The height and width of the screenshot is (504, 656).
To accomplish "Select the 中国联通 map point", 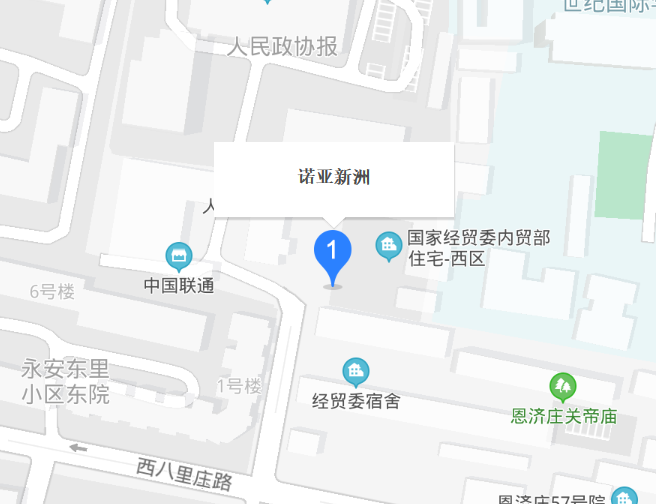I will [179, 256].
